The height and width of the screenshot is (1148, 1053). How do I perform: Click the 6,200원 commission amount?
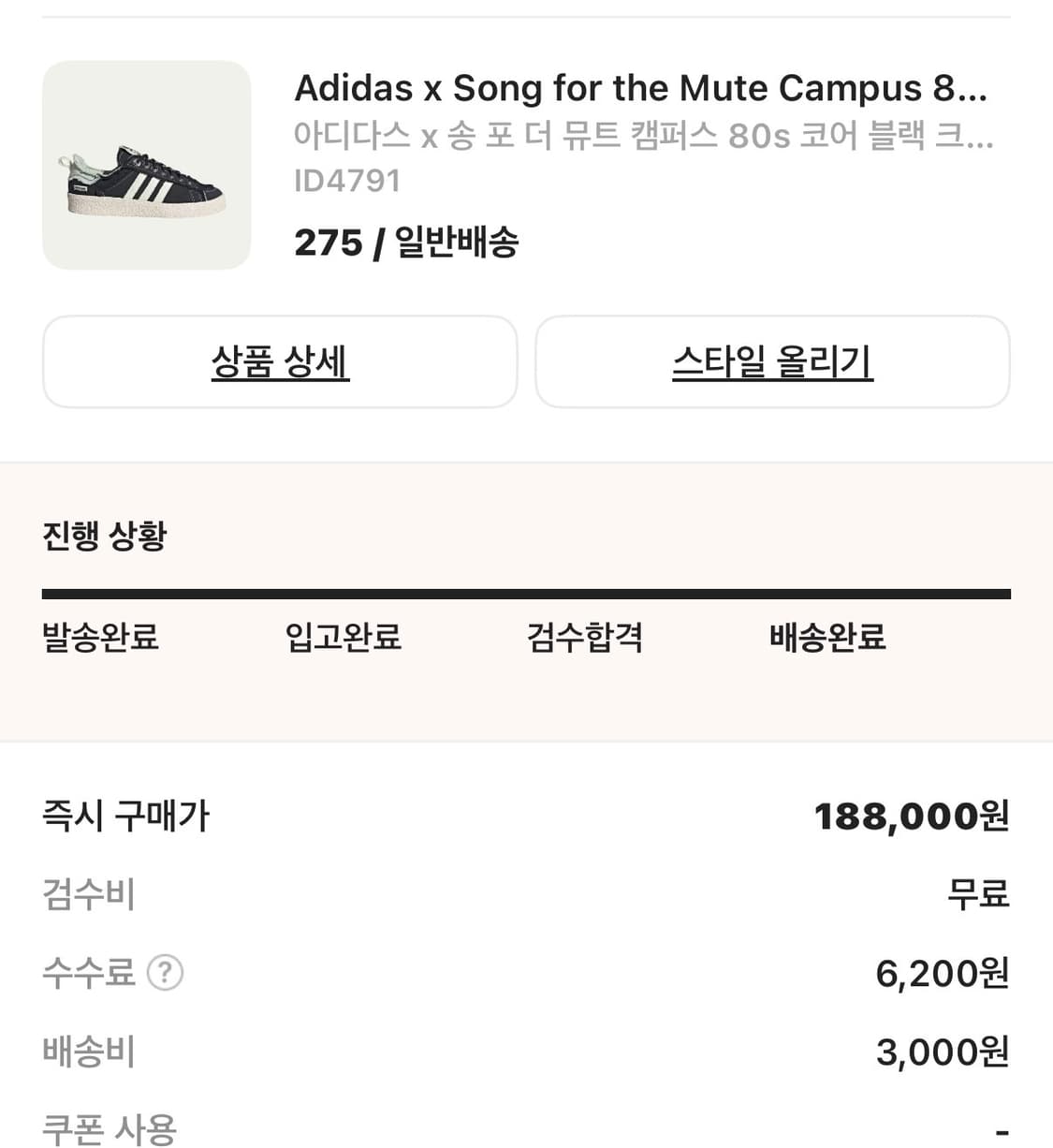(942, 973)
